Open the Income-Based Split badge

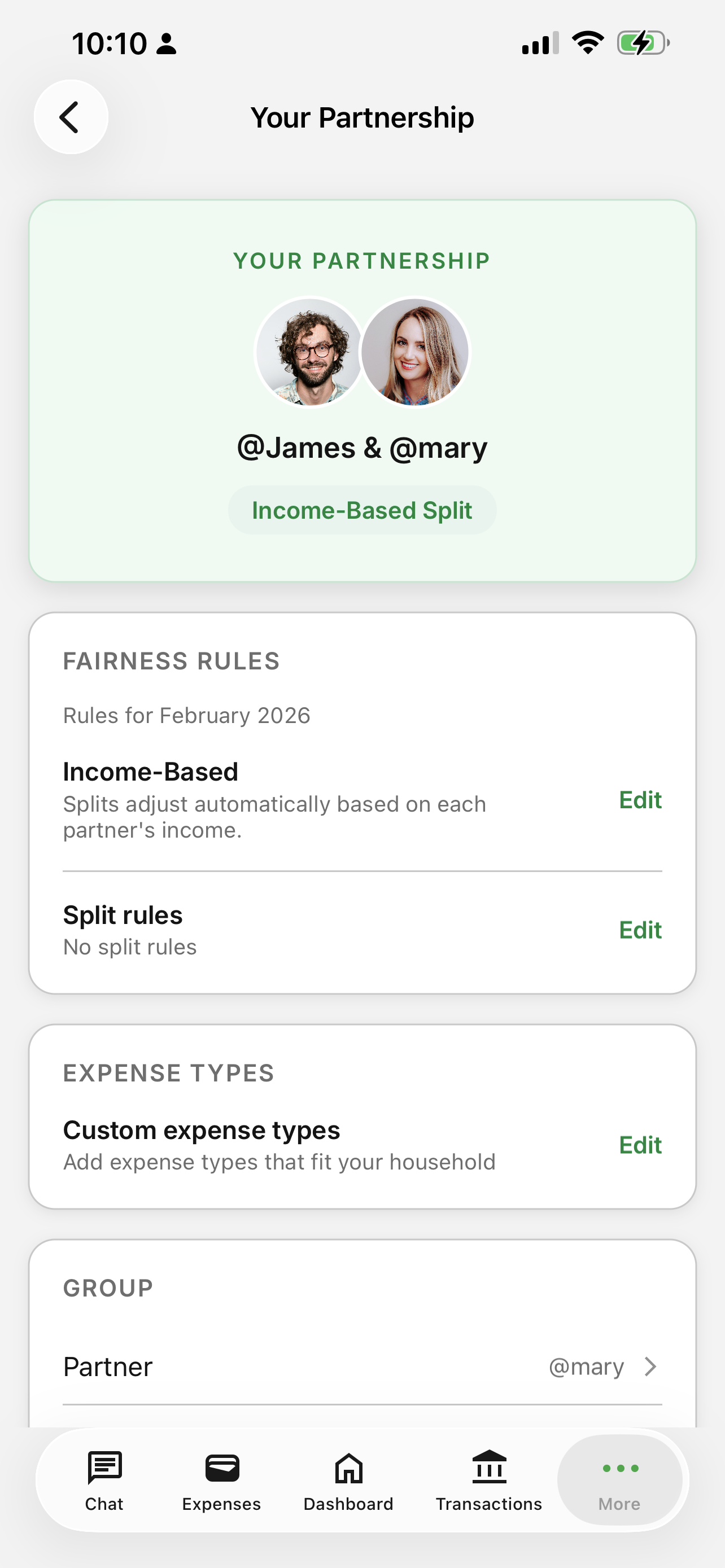[362, 510]
